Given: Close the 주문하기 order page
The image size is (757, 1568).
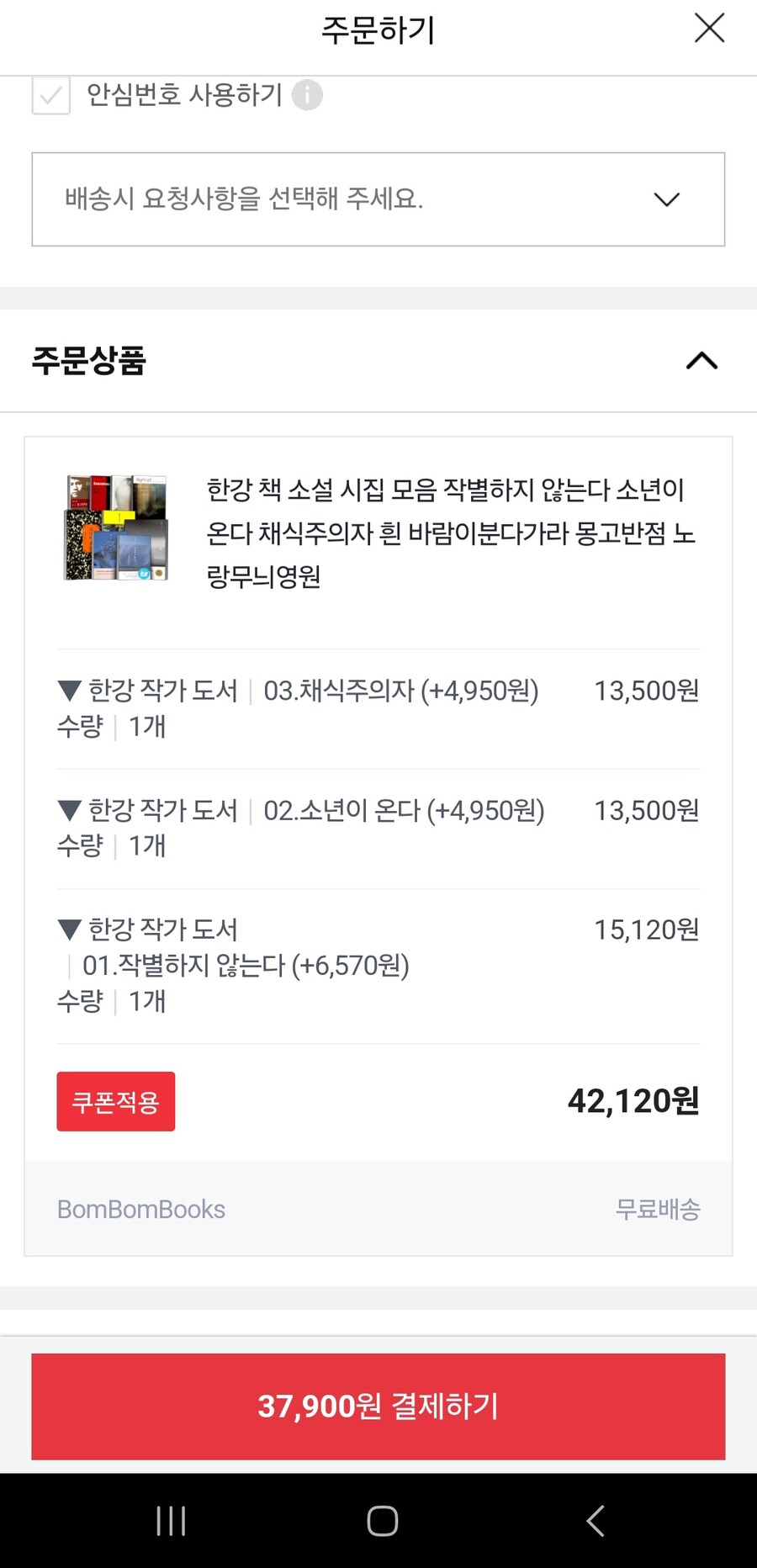Looking at the screenshot, I should 709,28.
